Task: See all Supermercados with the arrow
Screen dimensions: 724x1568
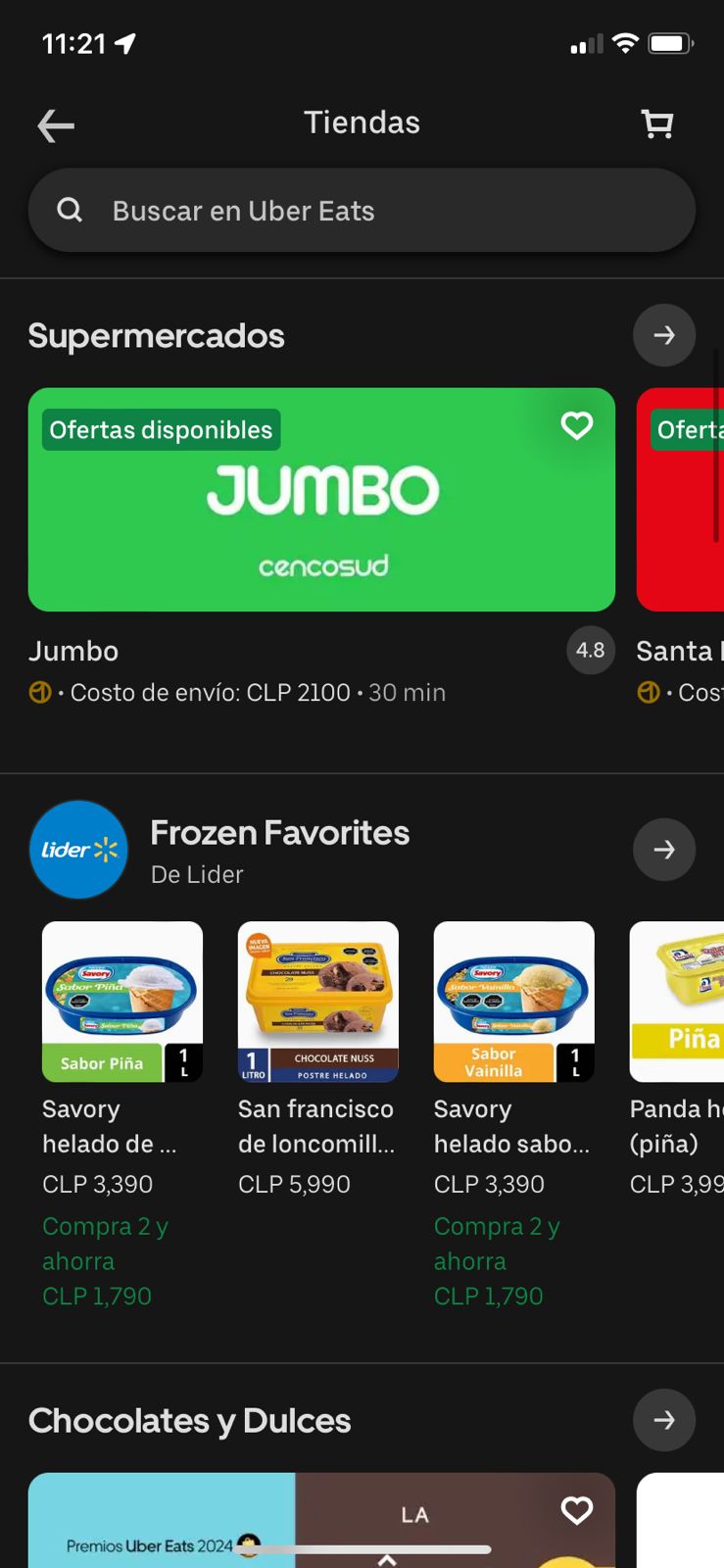Action: point(664,335)
